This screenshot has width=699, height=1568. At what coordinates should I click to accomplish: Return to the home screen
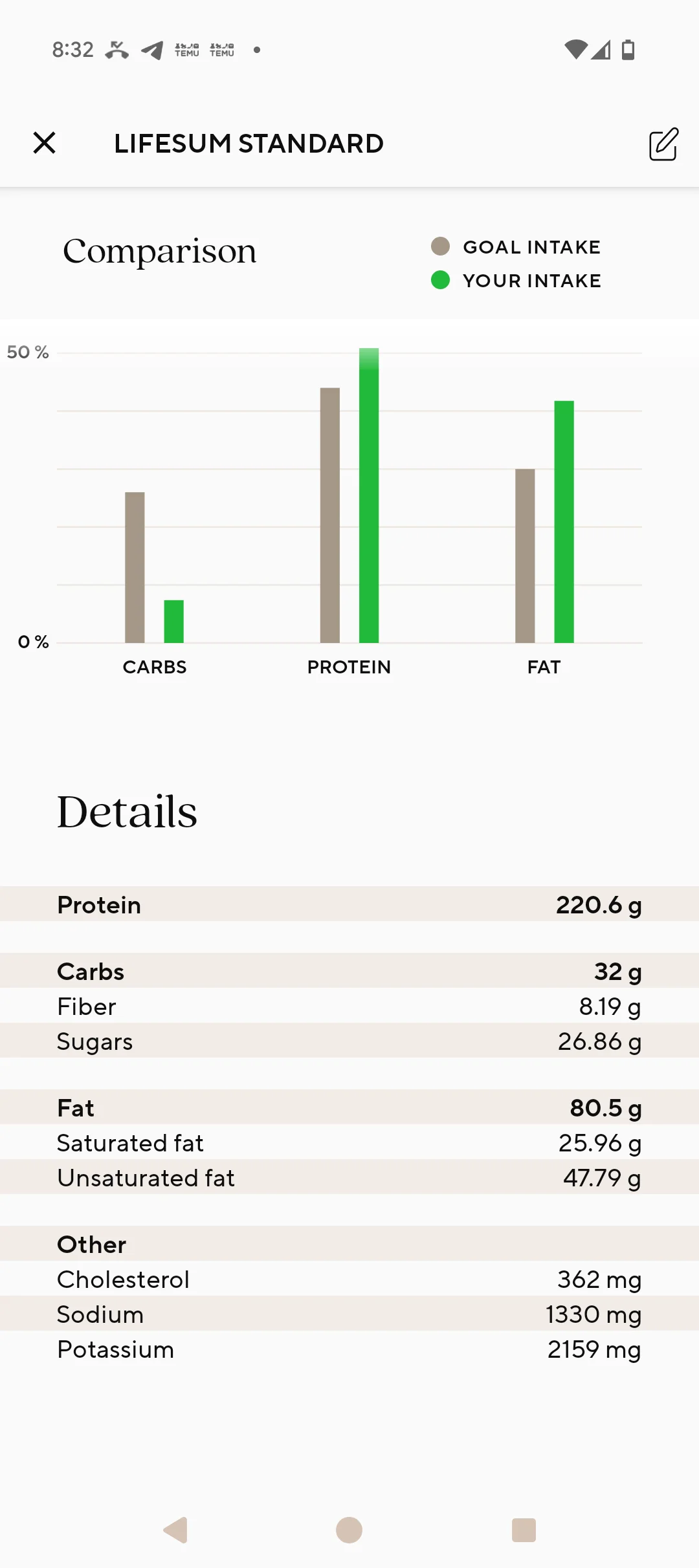click(349, 1530)
